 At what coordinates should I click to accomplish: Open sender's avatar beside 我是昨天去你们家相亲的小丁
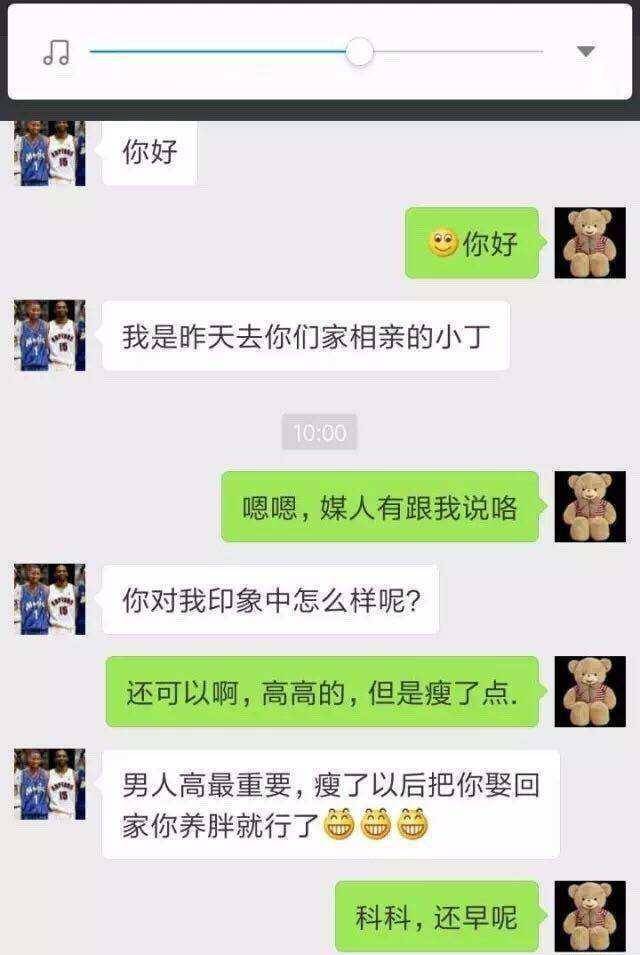click(50, 335)
